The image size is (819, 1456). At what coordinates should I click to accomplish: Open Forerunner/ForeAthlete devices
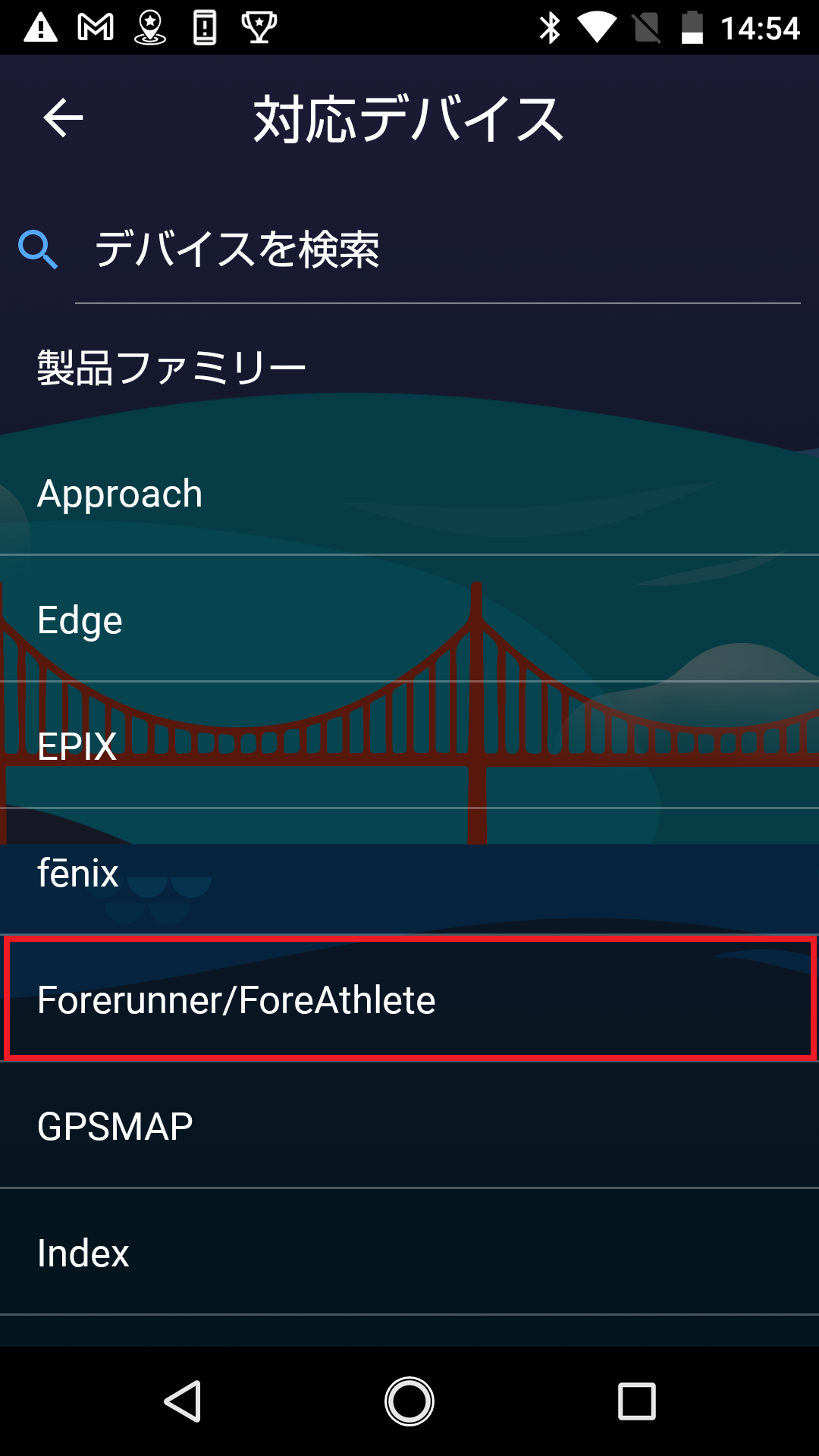pos(409,999)
